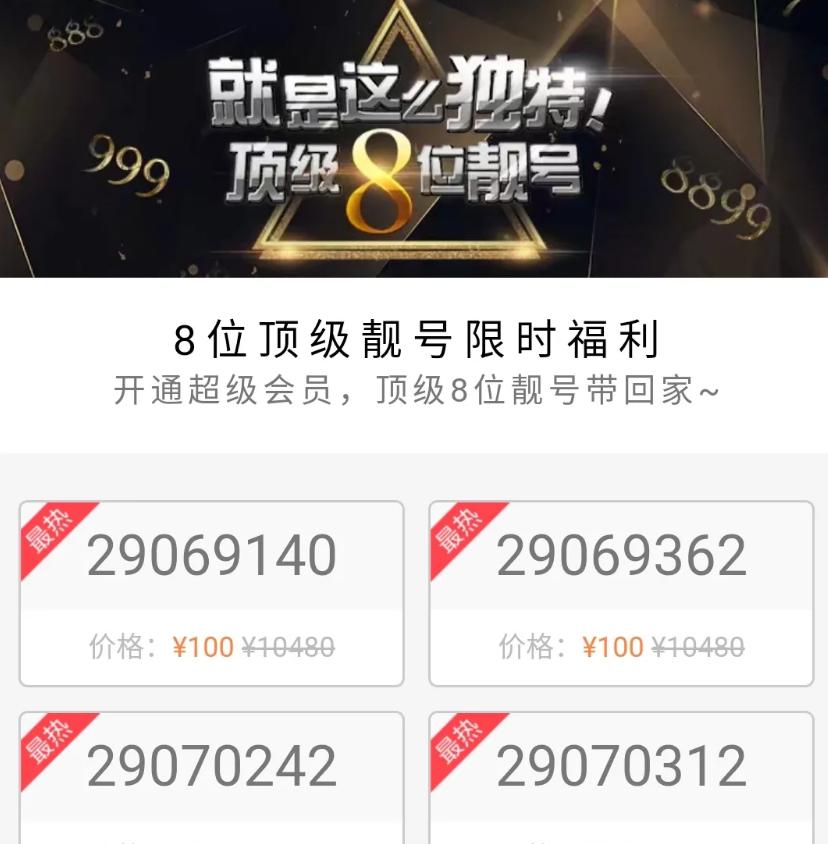
Task: Click the crossed-out ¥10480 price under 29069140
Action: pos(291,649)
